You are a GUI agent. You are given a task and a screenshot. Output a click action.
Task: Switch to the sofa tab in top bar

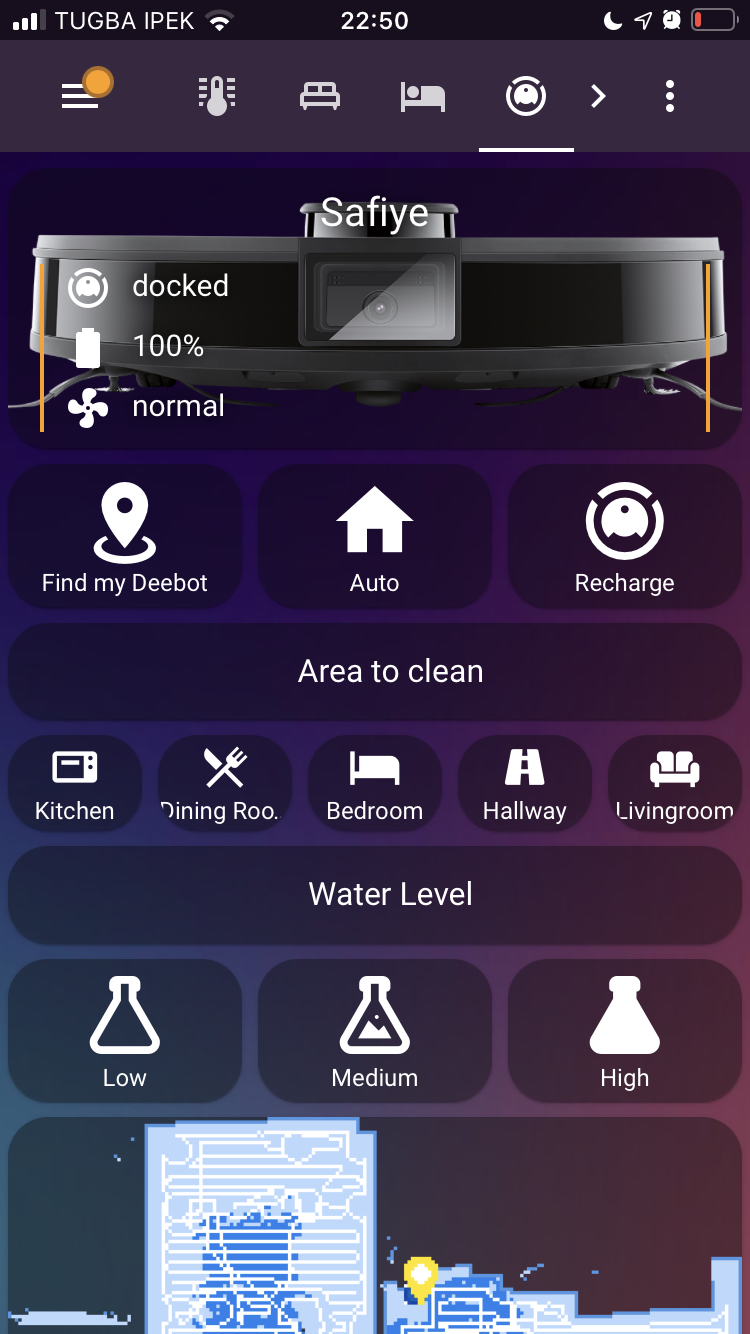pyautogui.click(x=320, y=96)
